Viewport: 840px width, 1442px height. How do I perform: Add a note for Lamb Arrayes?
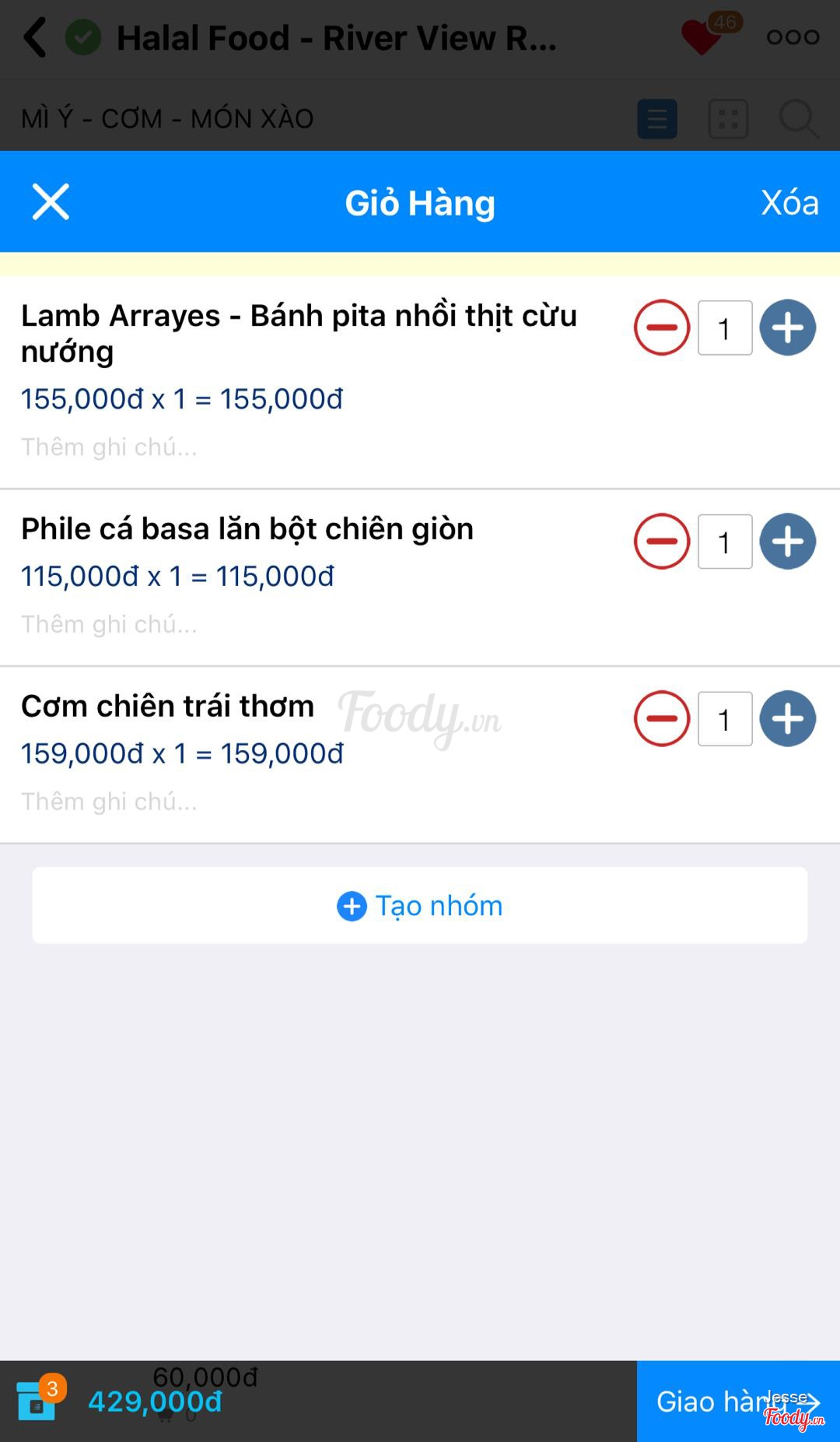pyautogui.click(x=109, y=447)
